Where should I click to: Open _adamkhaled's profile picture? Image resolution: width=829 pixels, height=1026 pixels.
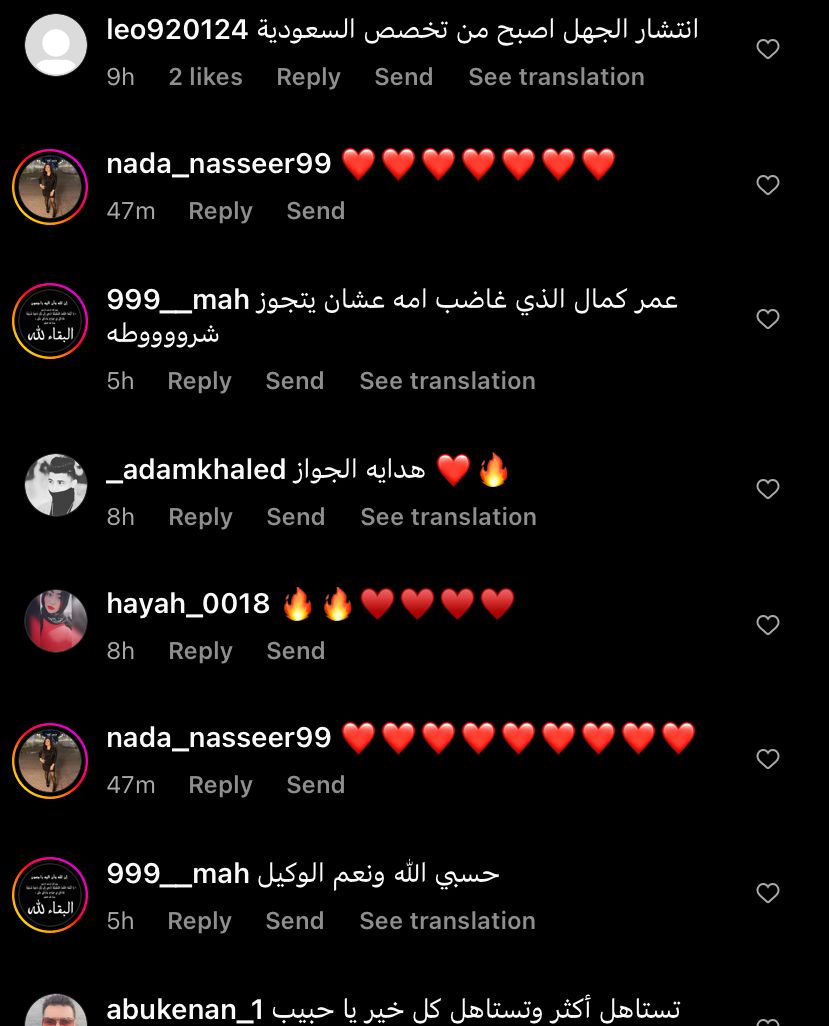(x=56, y=485)
